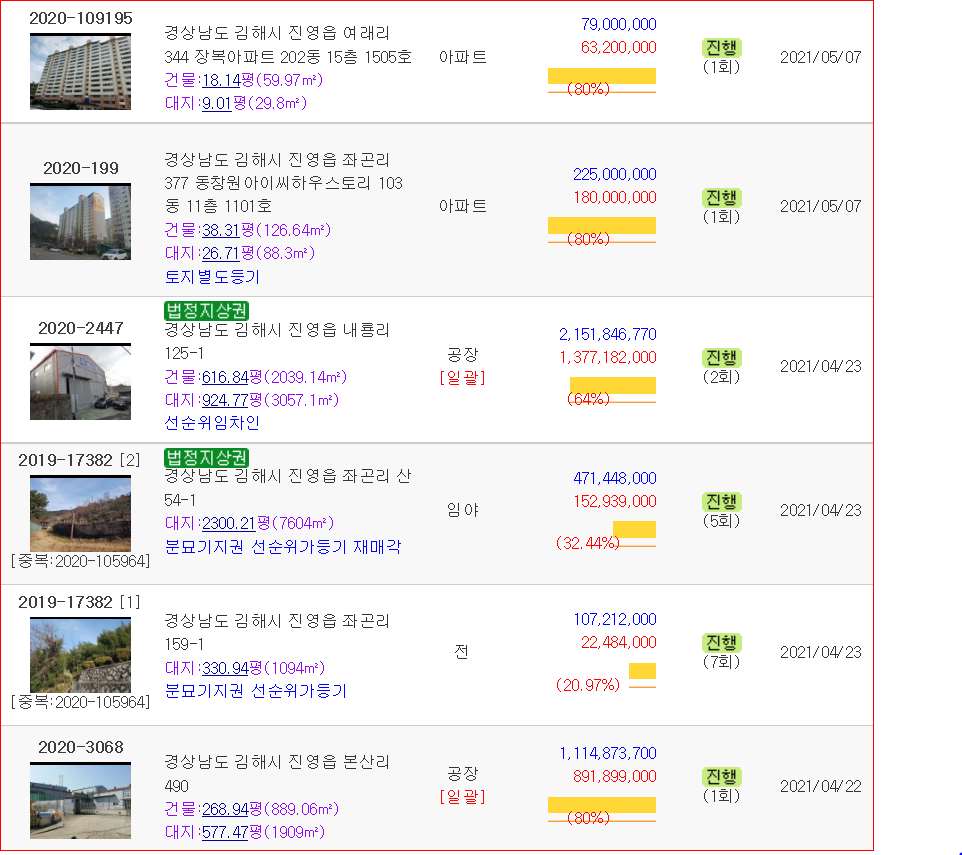Open the factory photo for case 2020-3068

tap(80, 800)
